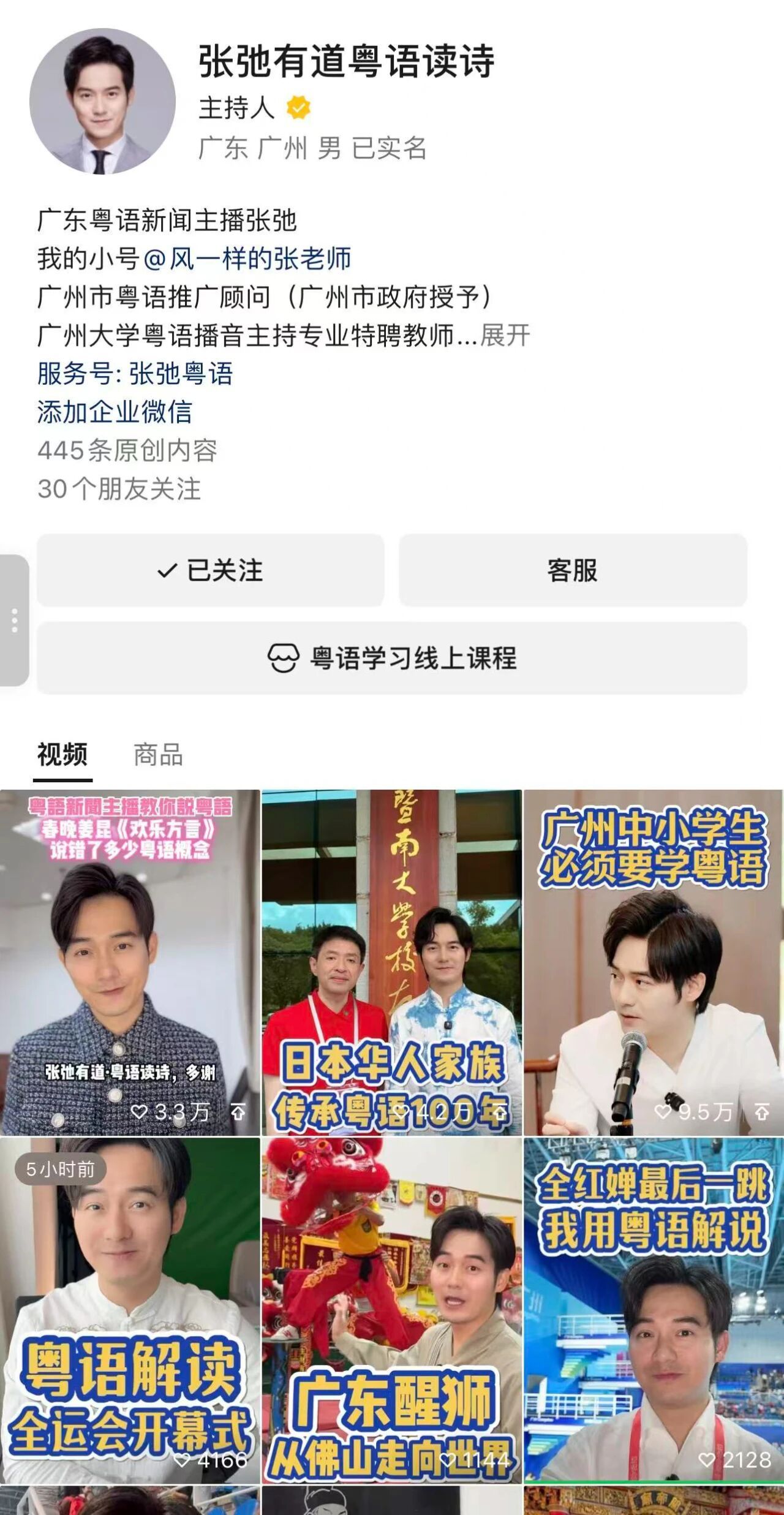Switch to the 商品 tab

[x=159, y=755]
